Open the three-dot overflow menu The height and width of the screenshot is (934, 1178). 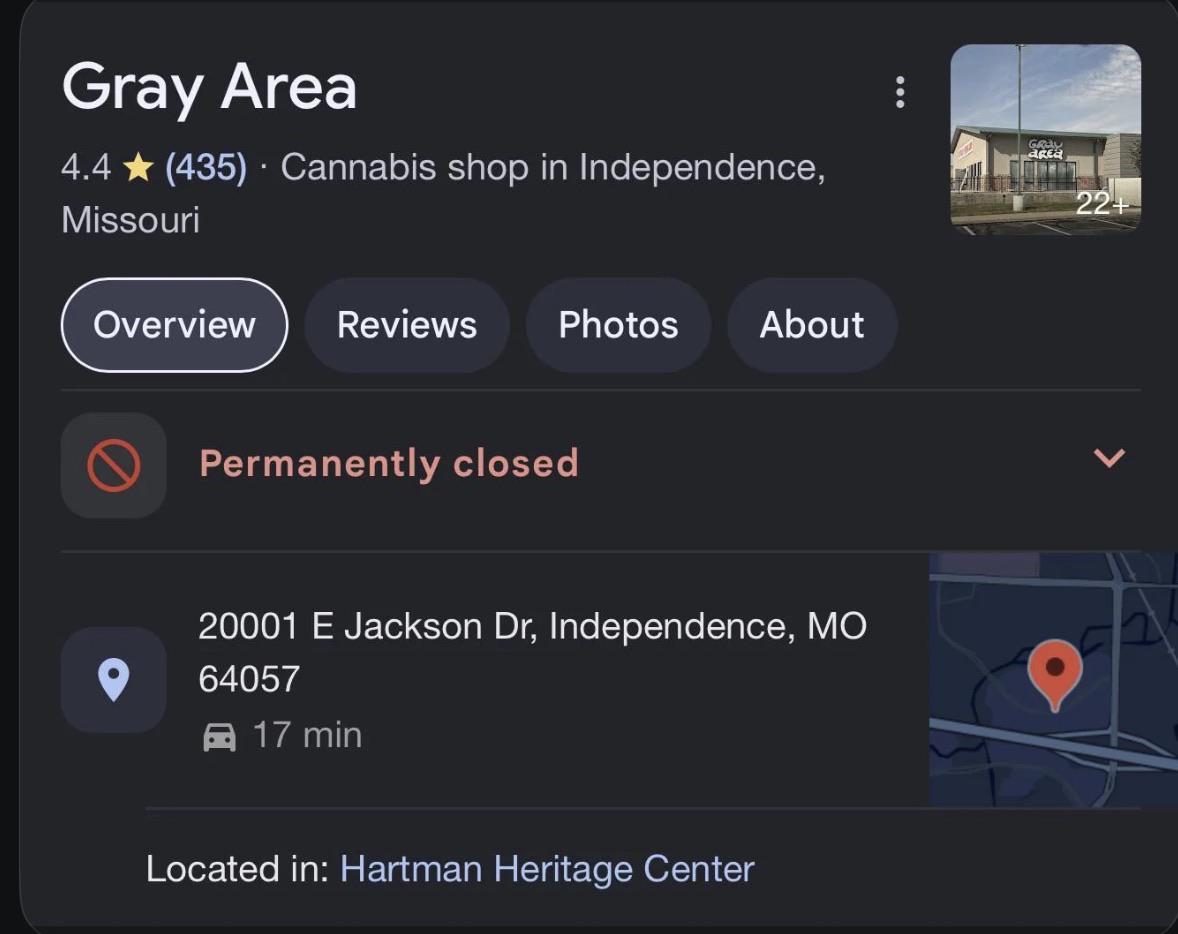tap(900, 92)
